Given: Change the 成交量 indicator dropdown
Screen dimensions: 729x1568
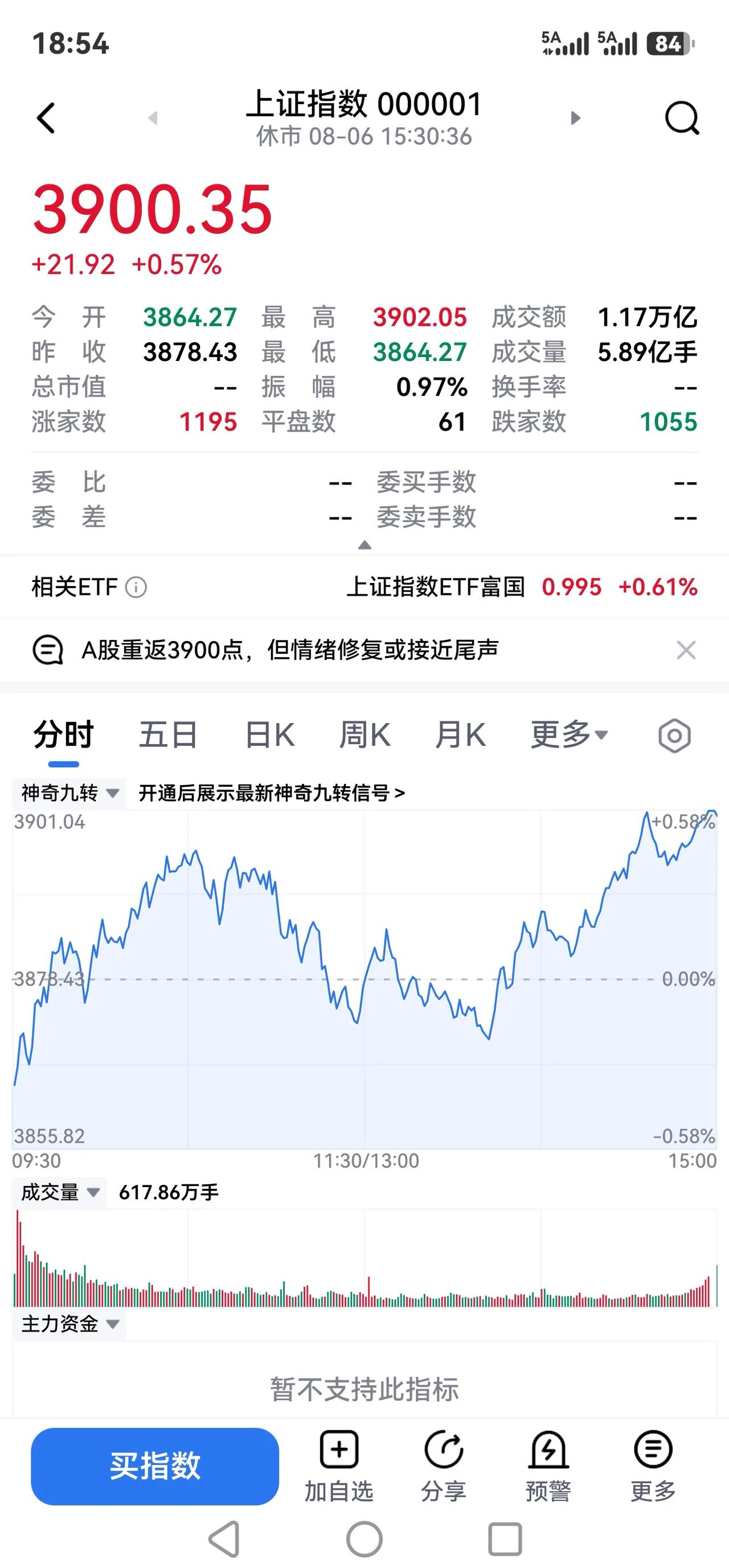Looking at the screenshot, I should (x=60, y=1192).
